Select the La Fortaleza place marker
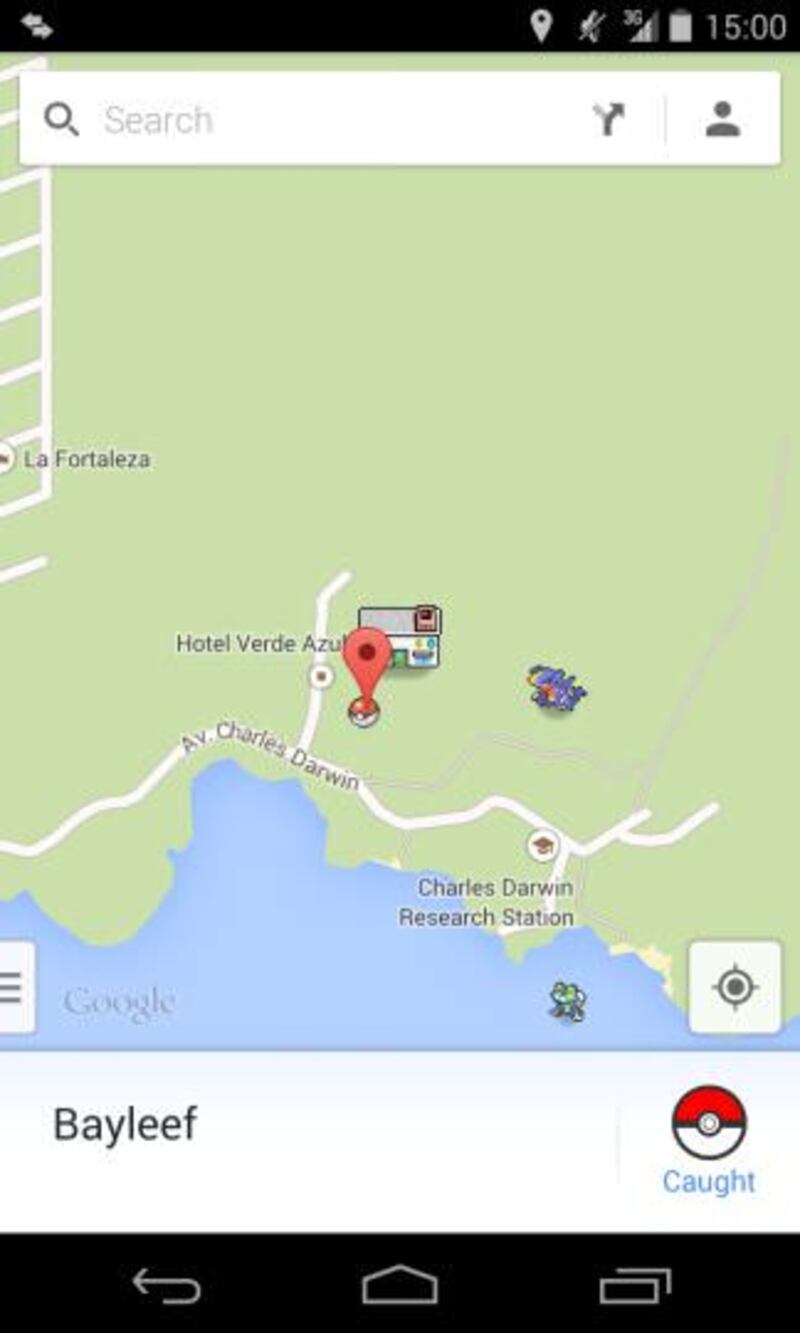Screen dimensions: 800x1333 click(8, 460)
